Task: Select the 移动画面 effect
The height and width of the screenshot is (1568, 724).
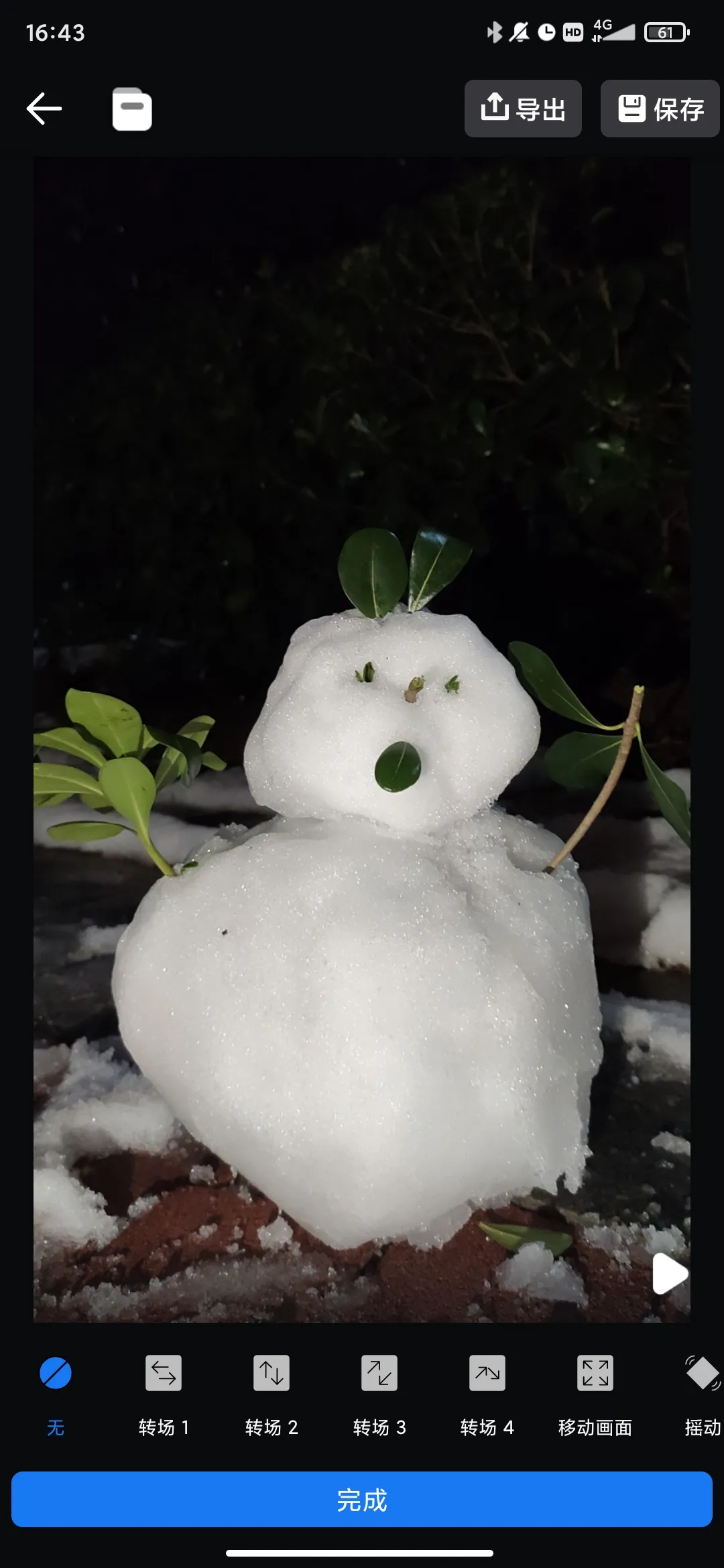Action: [595, 1392]
